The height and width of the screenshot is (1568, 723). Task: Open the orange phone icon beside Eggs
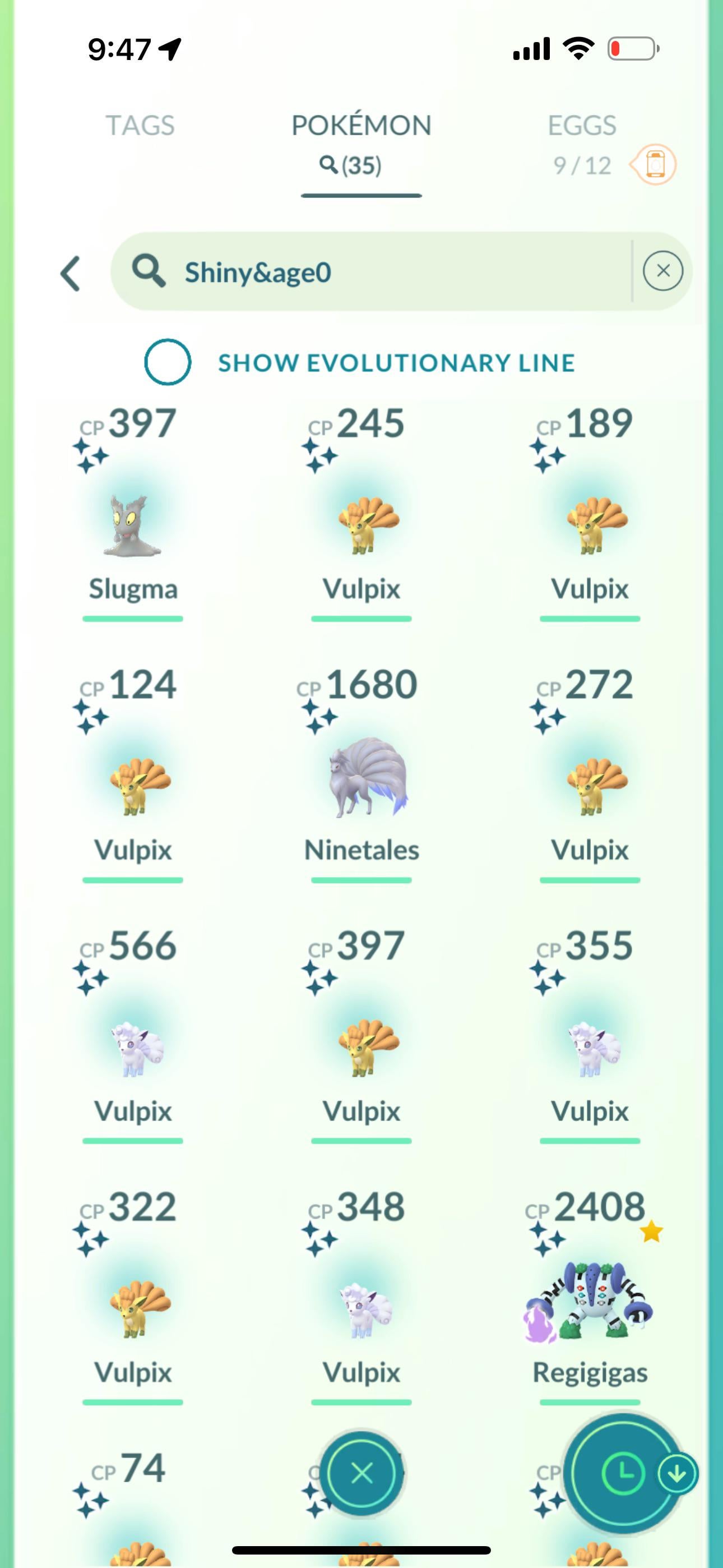(x=654, y=164)
